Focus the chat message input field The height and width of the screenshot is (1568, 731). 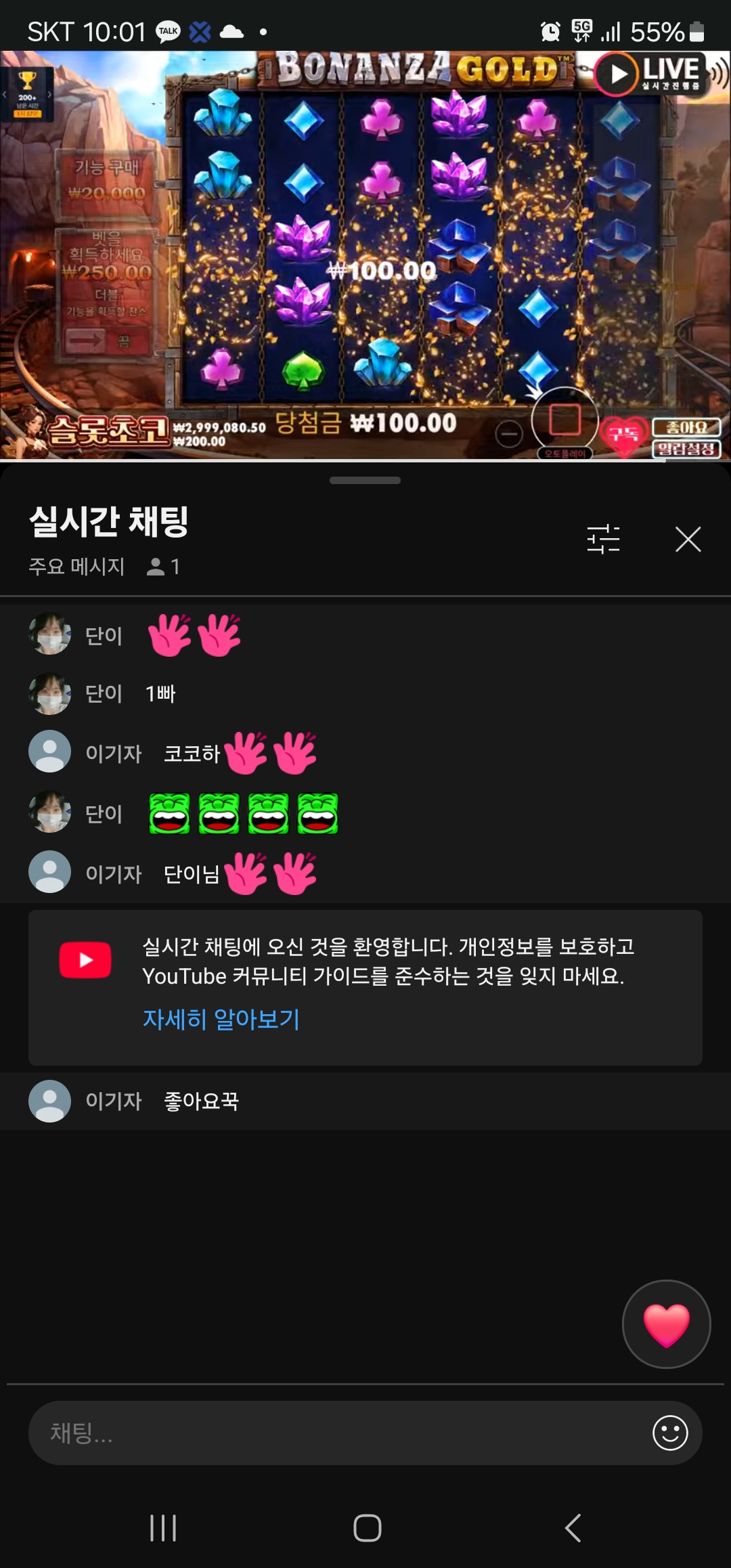(x=338, y=1433)
